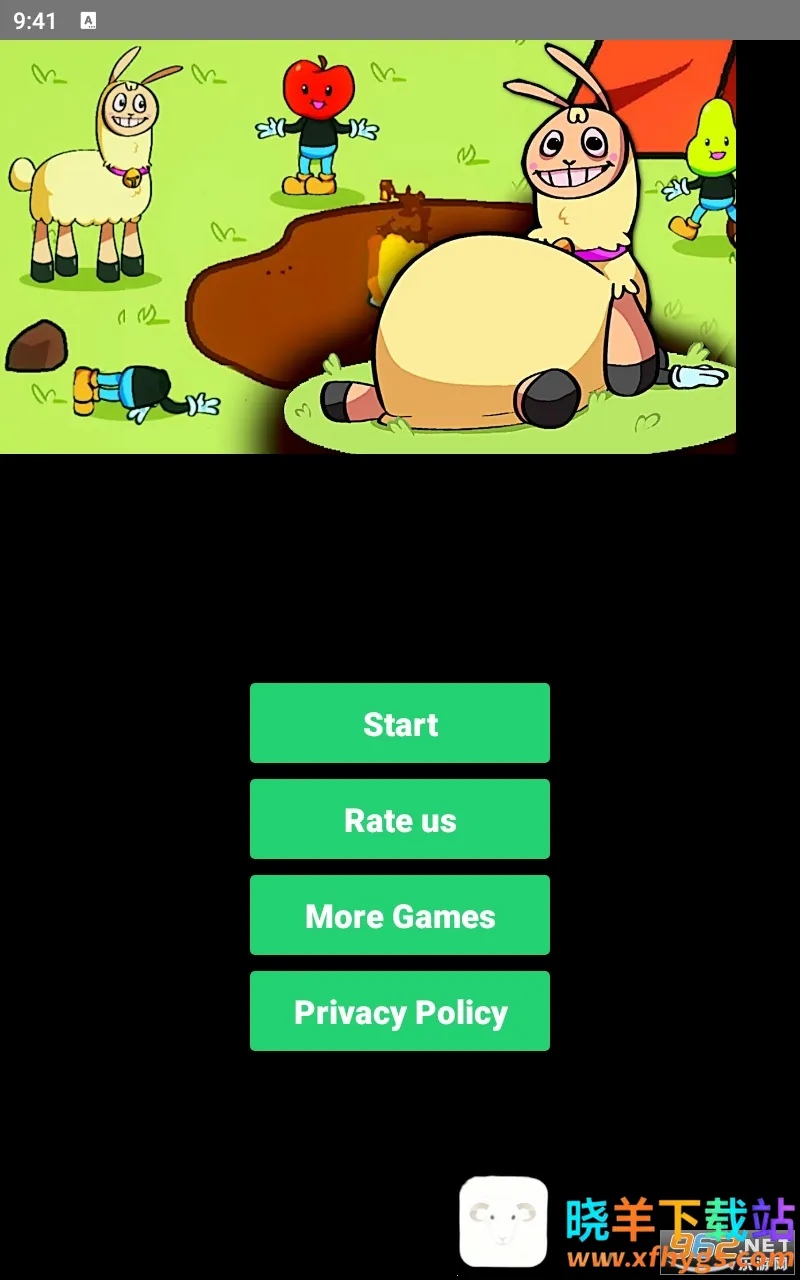The height and width of the screenshot is (1280, 800).
Task: View the Privacy Policy
Action: (400, 1011)
